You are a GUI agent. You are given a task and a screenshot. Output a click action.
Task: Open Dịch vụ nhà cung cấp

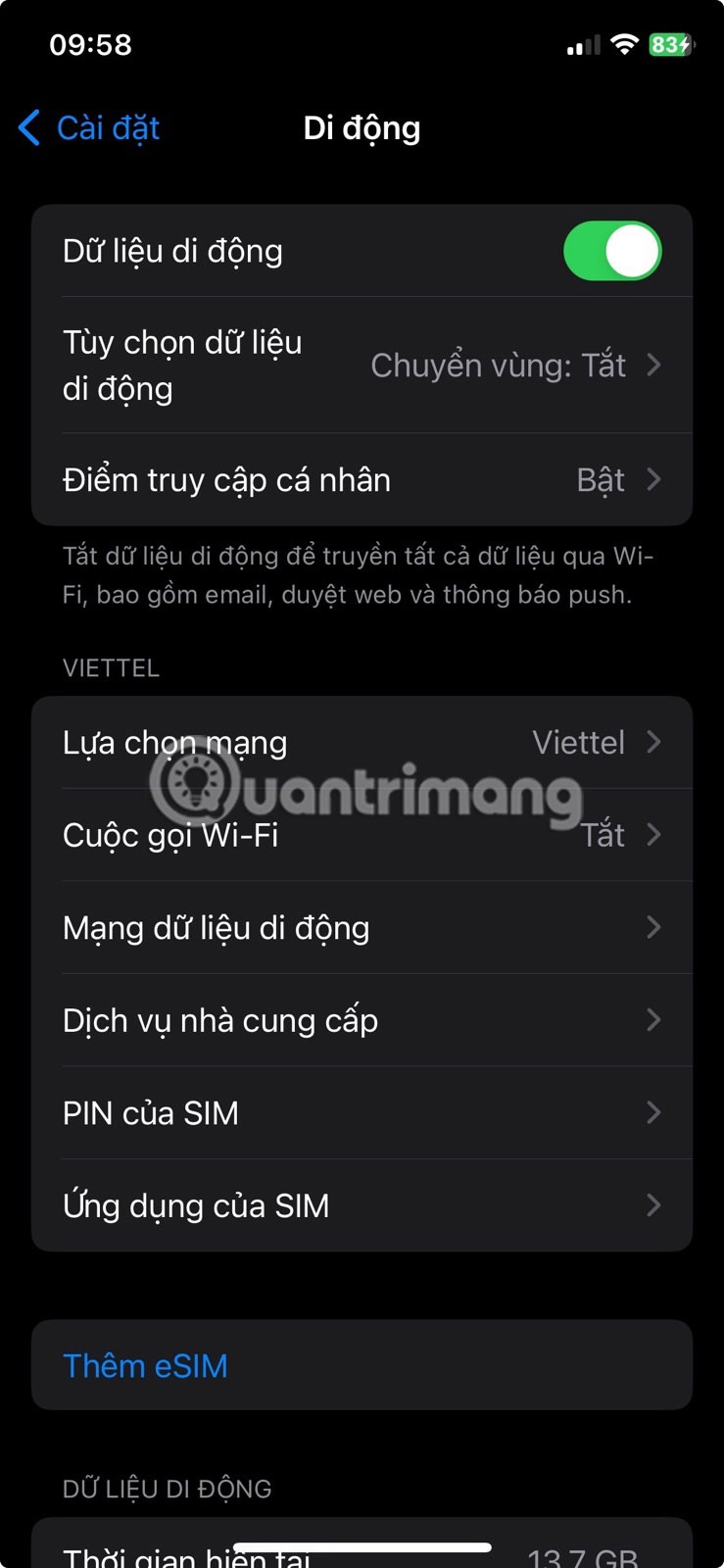pyautogui.click(x=362, y=1020)
